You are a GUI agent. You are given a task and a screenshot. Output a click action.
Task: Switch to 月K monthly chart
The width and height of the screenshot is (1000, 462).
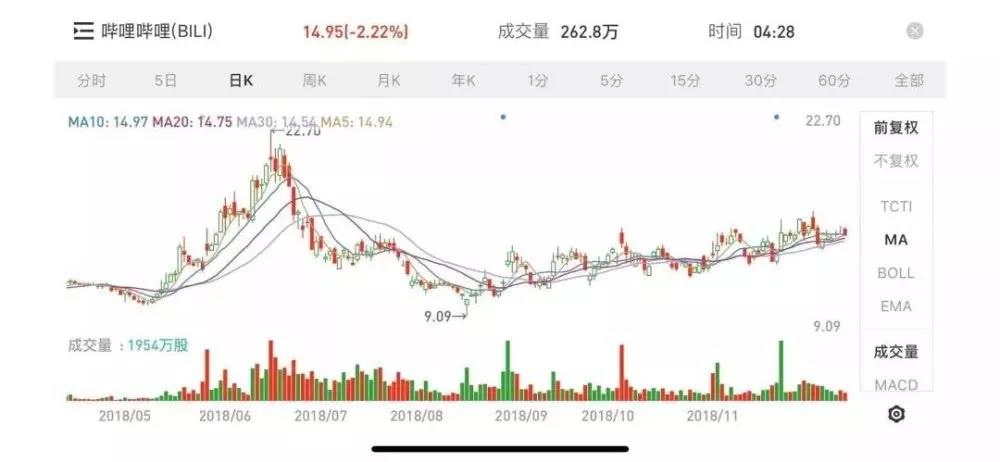389,80
